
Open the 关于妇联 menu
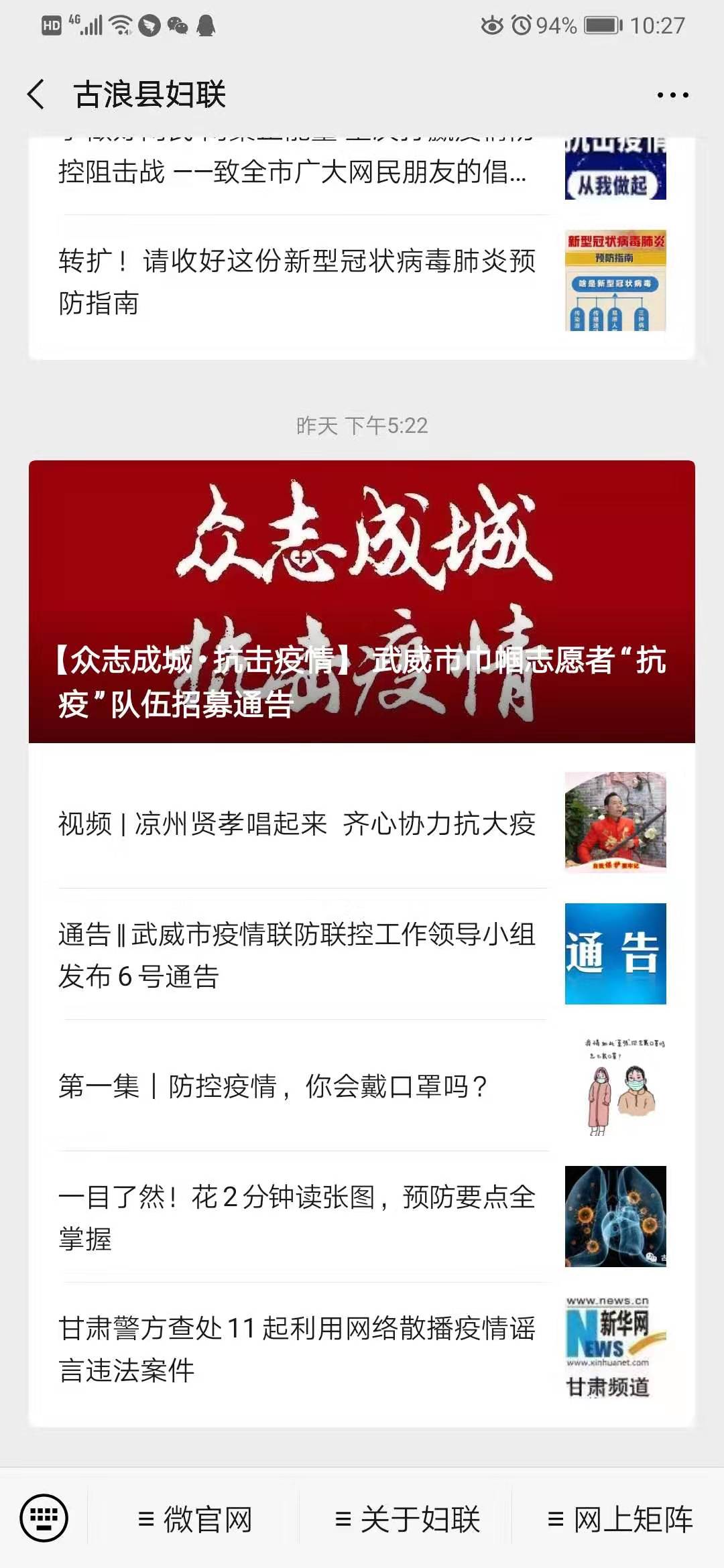click(x=407, y=1519)
